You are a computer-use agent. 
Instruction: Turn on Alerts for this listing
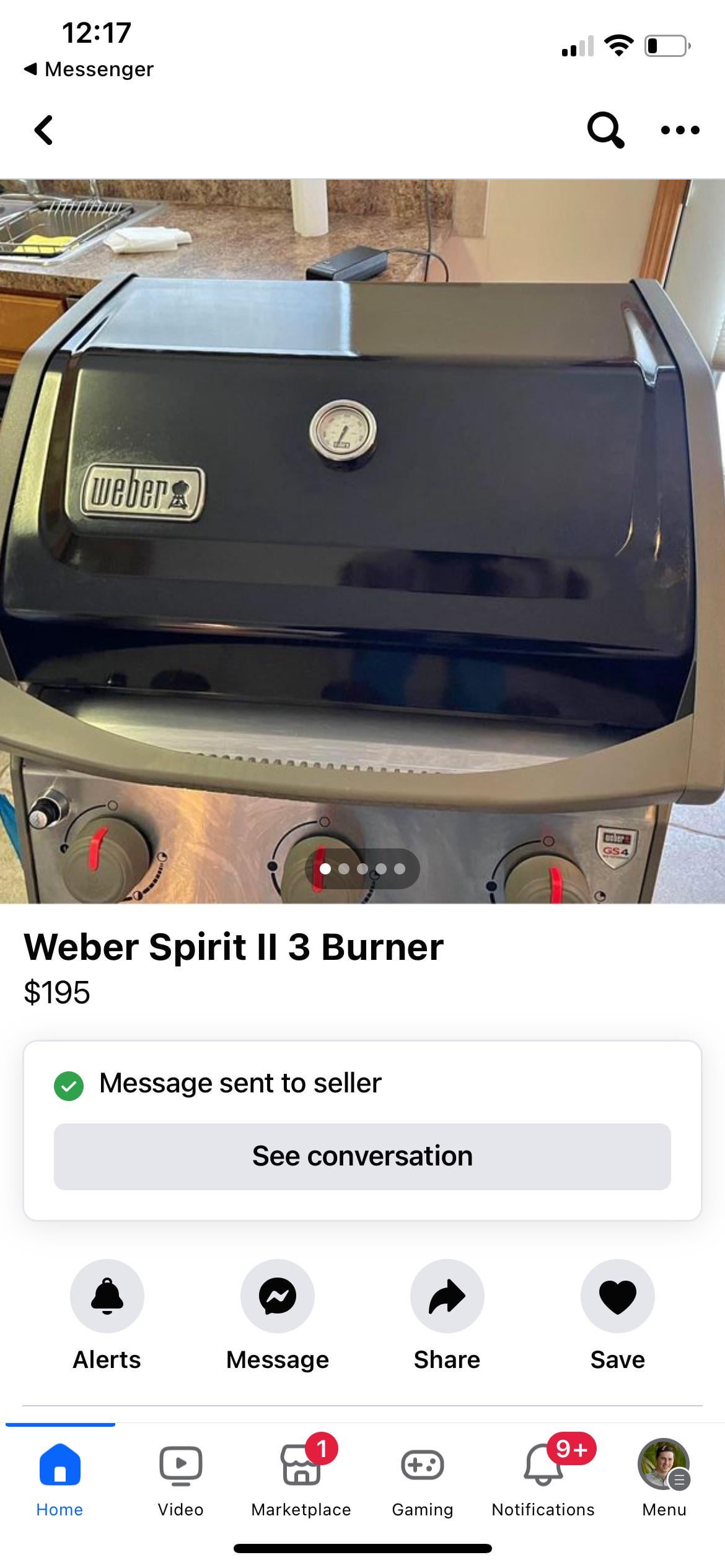[107, 1296]
